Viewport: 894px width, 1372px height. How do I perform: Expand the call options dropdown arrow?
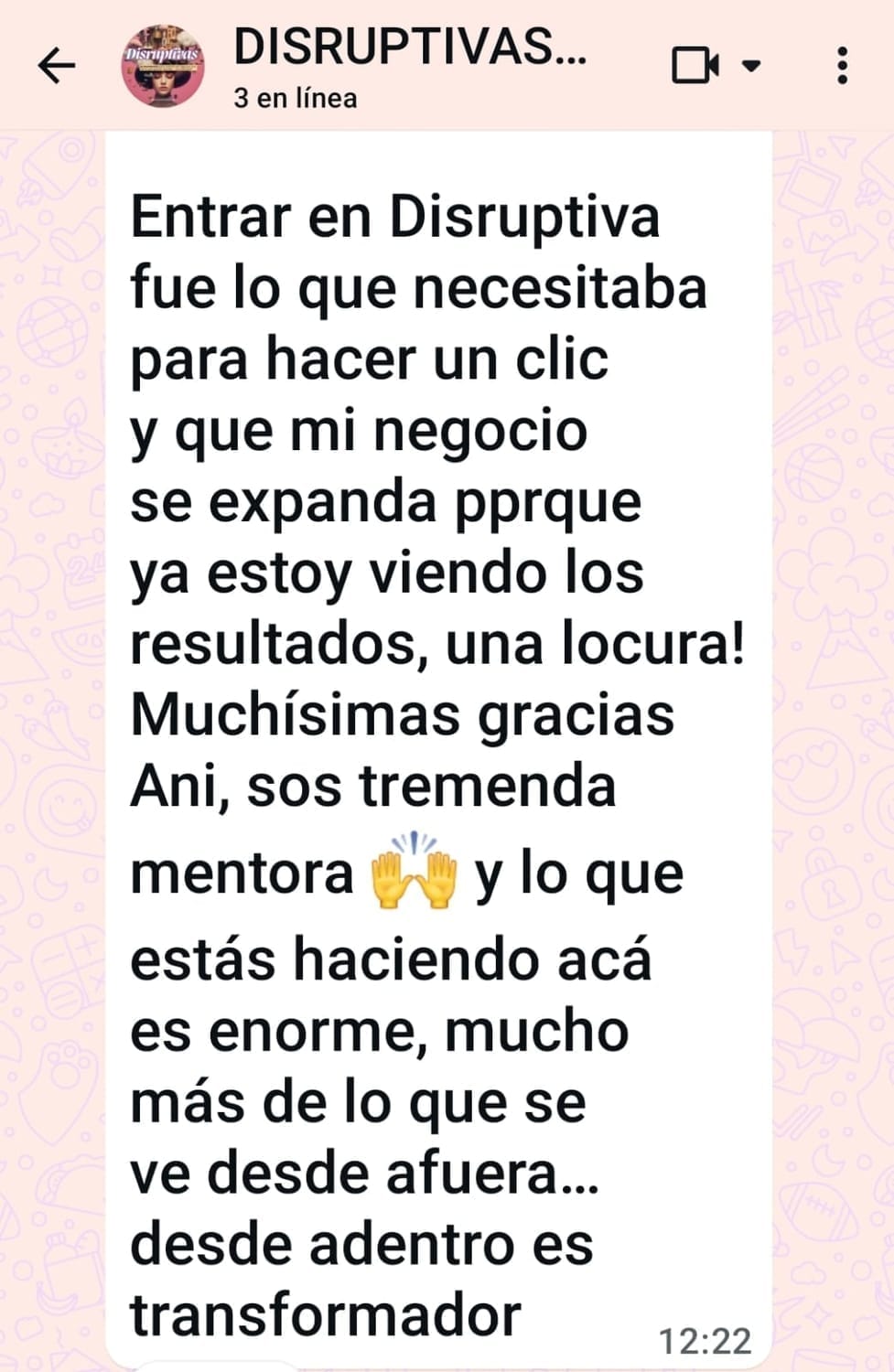point(751,66)
